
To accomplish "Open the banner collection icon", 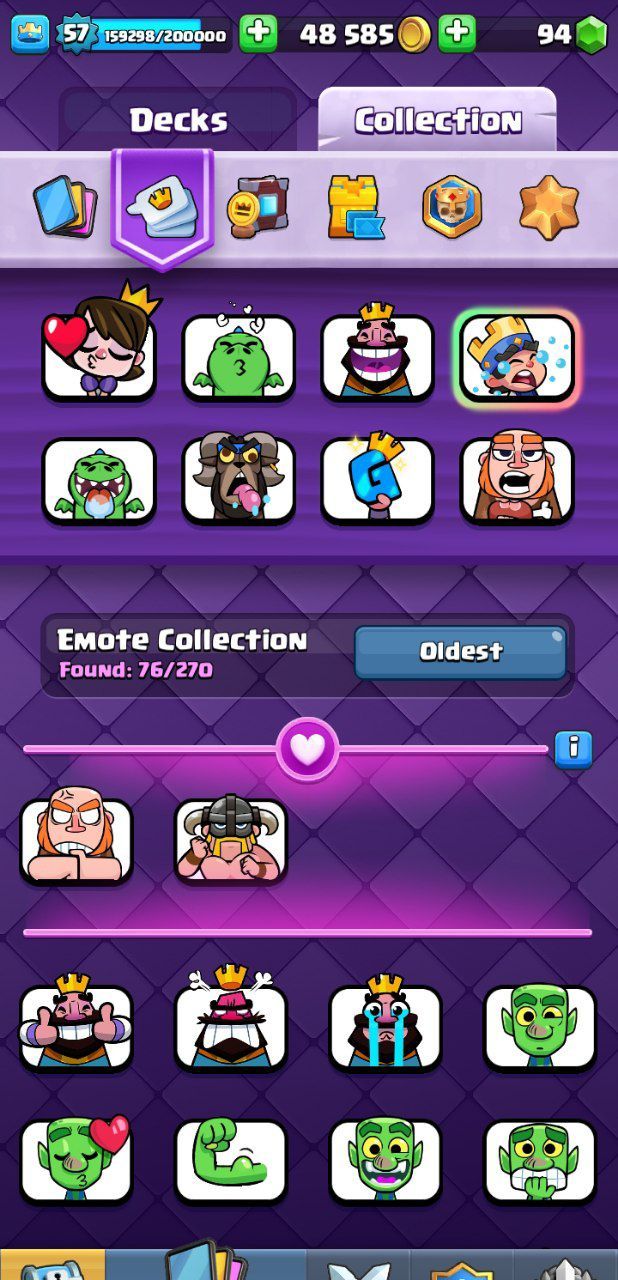I will pyautogui.click(x=257, y=206).
